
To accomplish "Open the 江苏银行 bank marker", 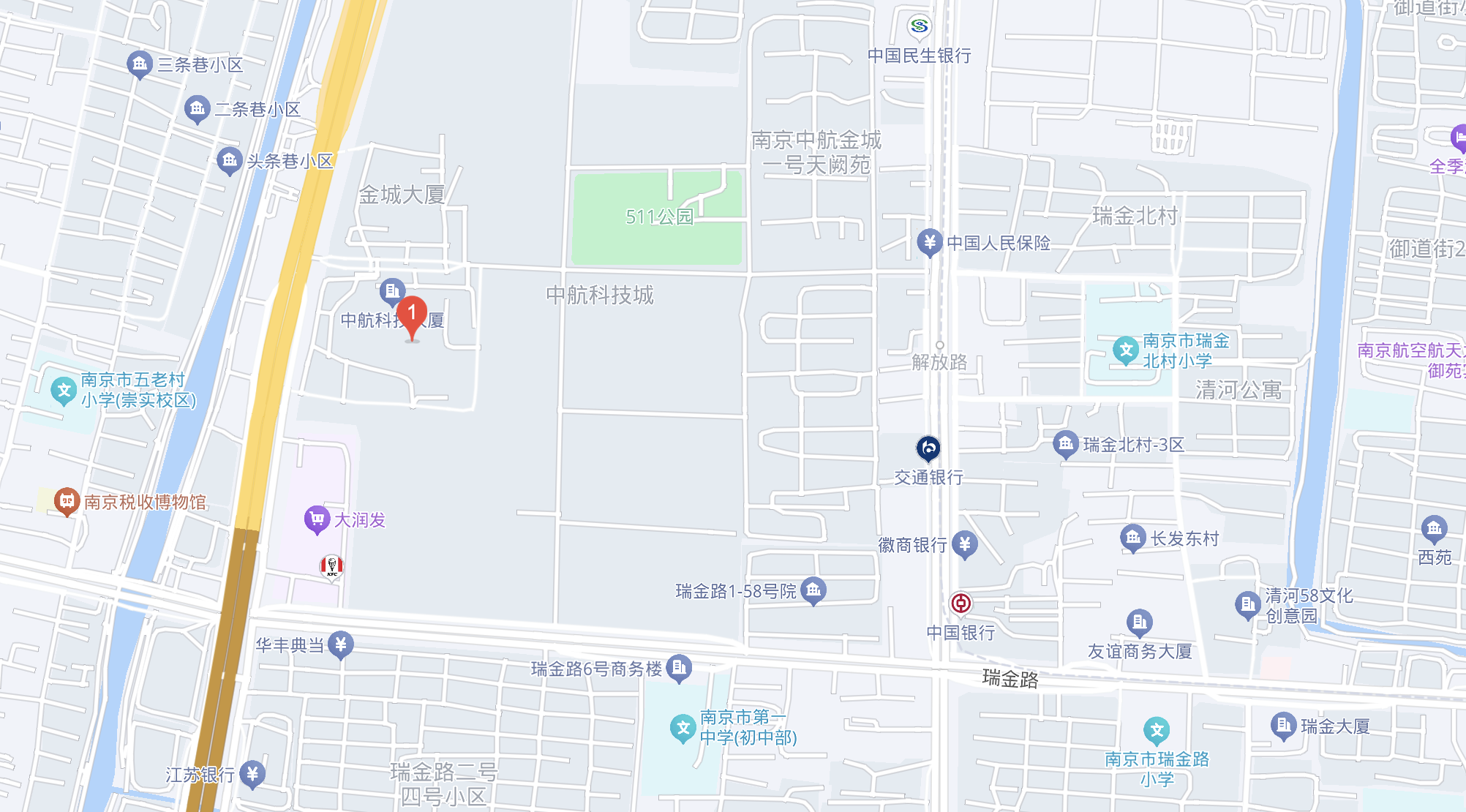I will click(252, 773).
